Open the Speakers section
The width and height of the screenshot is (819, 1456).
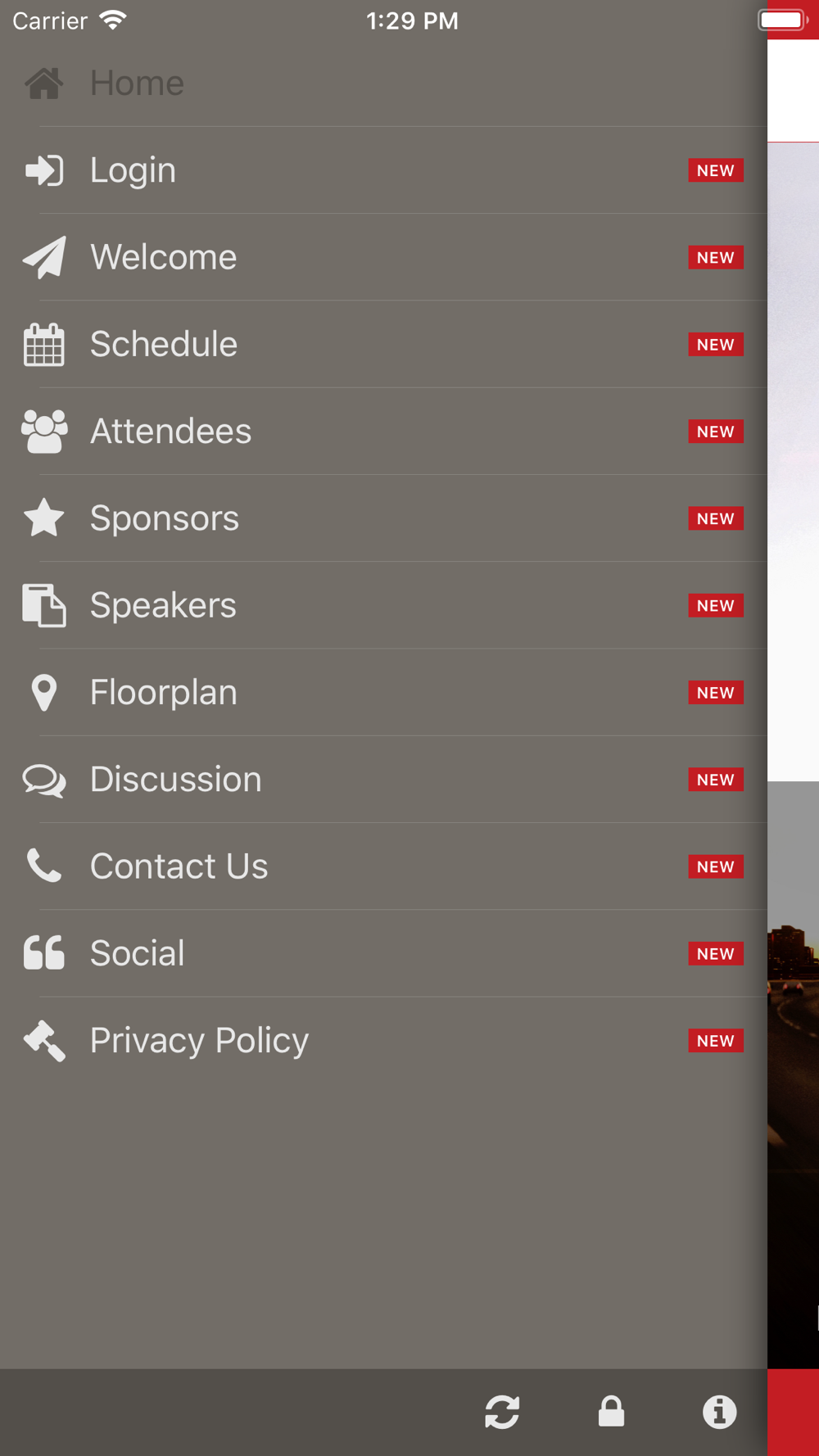coord(383,605)
